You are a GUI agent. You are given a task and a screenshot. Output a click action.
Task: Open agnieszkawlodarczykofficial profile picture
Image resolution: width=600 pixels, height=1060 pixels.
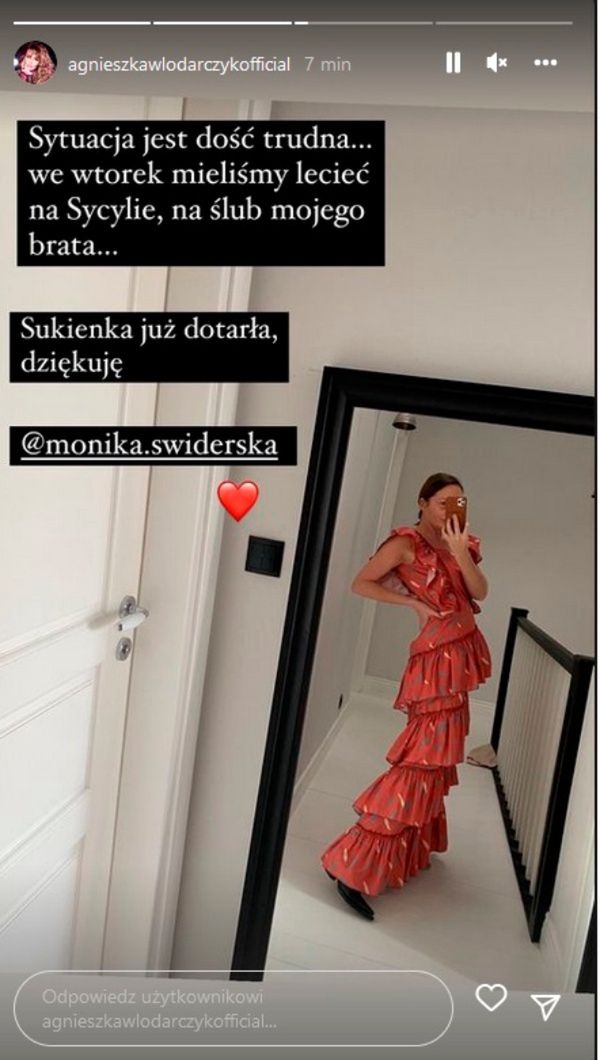point(35,63)
